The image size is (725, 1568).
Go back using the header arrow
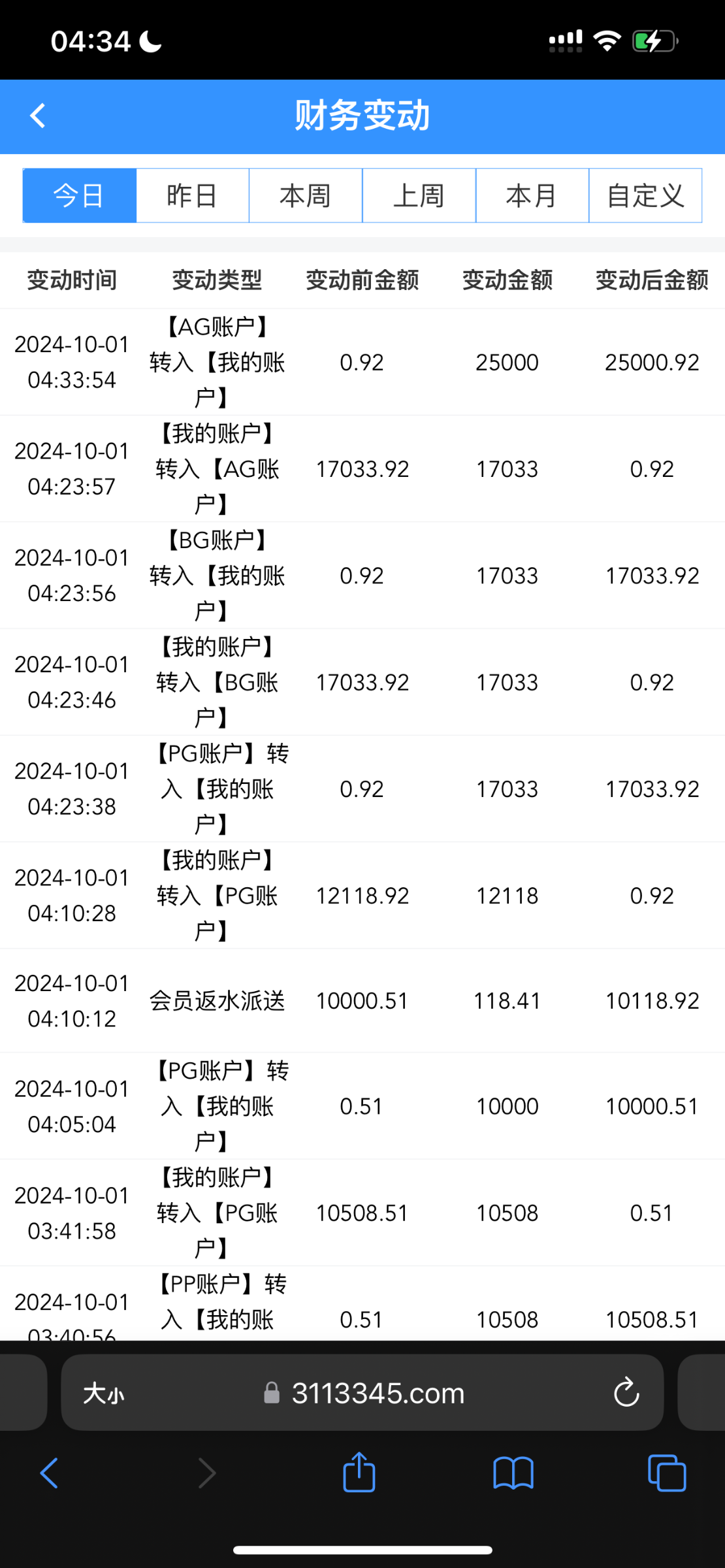[38, 116]
